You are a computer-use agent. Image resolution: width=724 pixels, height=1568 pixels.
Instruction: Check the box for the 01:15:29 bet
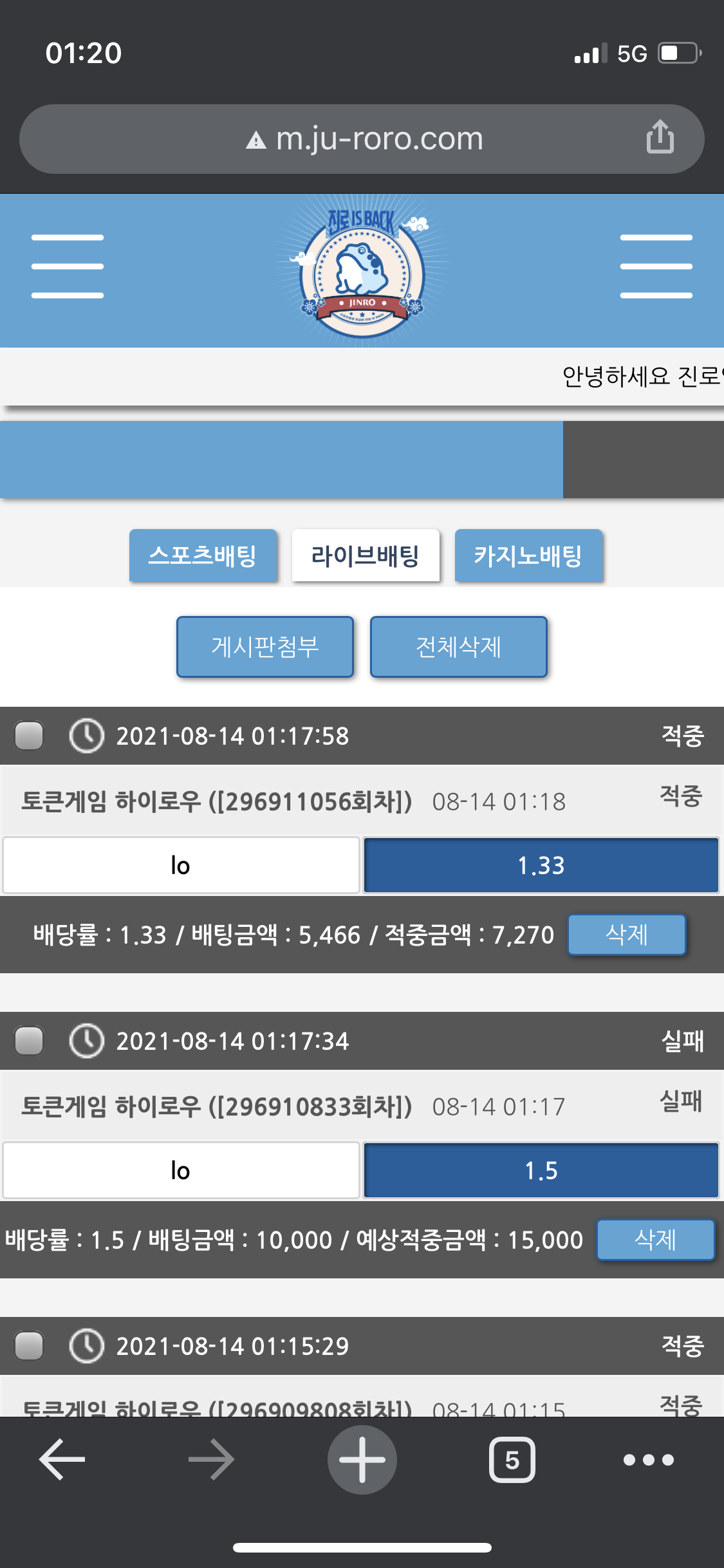pyautogui.click(x=29, y=1346)
